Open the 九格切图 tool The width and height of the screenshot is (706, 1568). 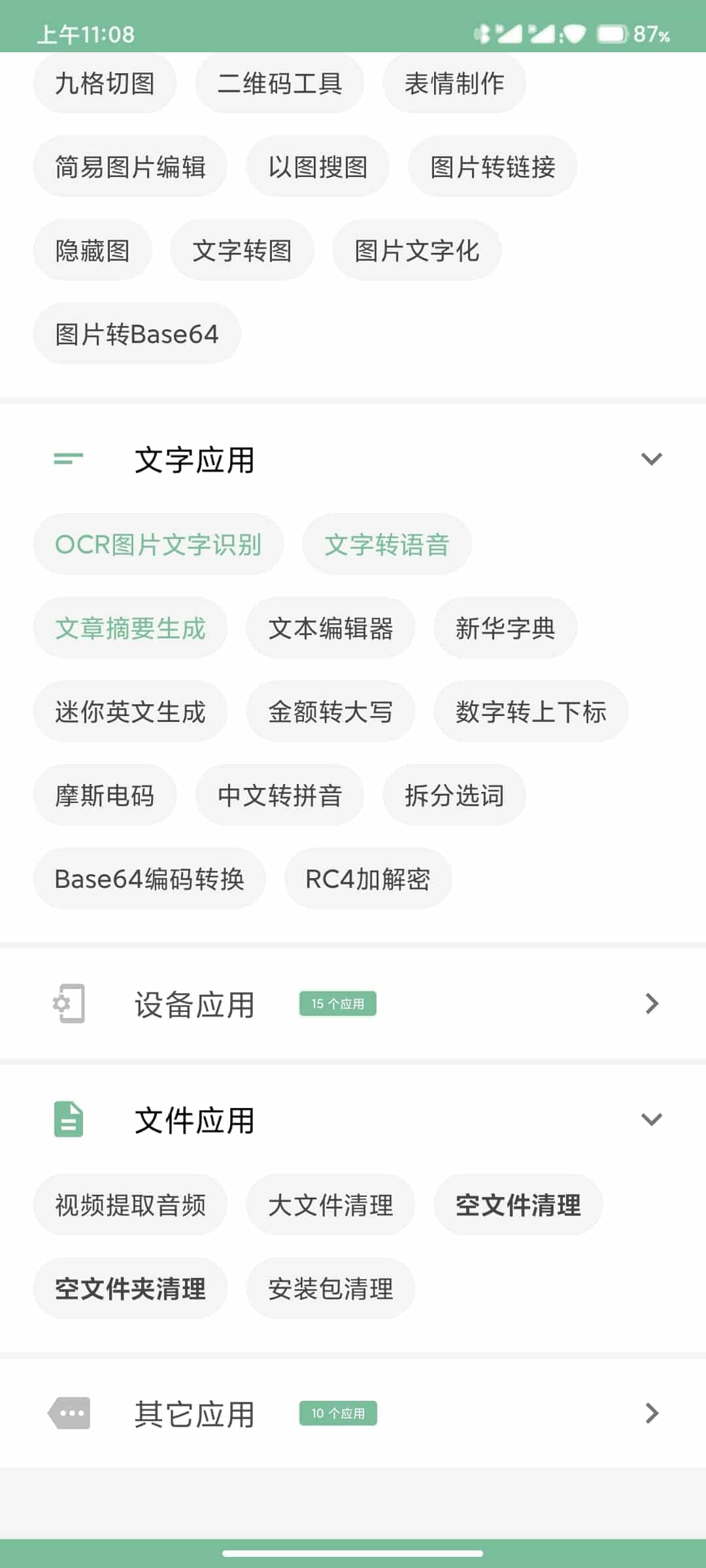click(x=105, y=84)
